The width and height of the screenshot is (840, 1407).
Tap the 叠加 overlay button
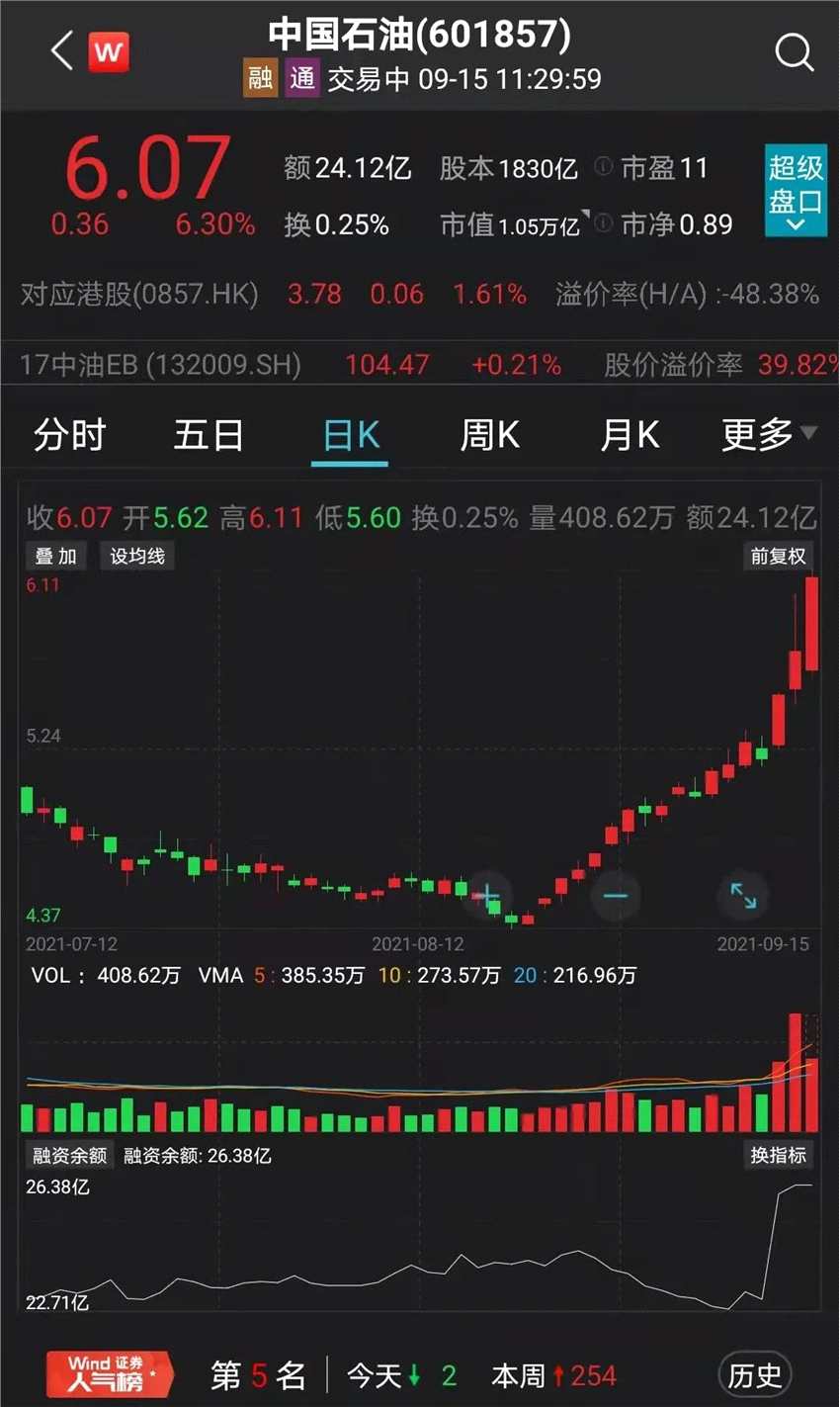55,557
